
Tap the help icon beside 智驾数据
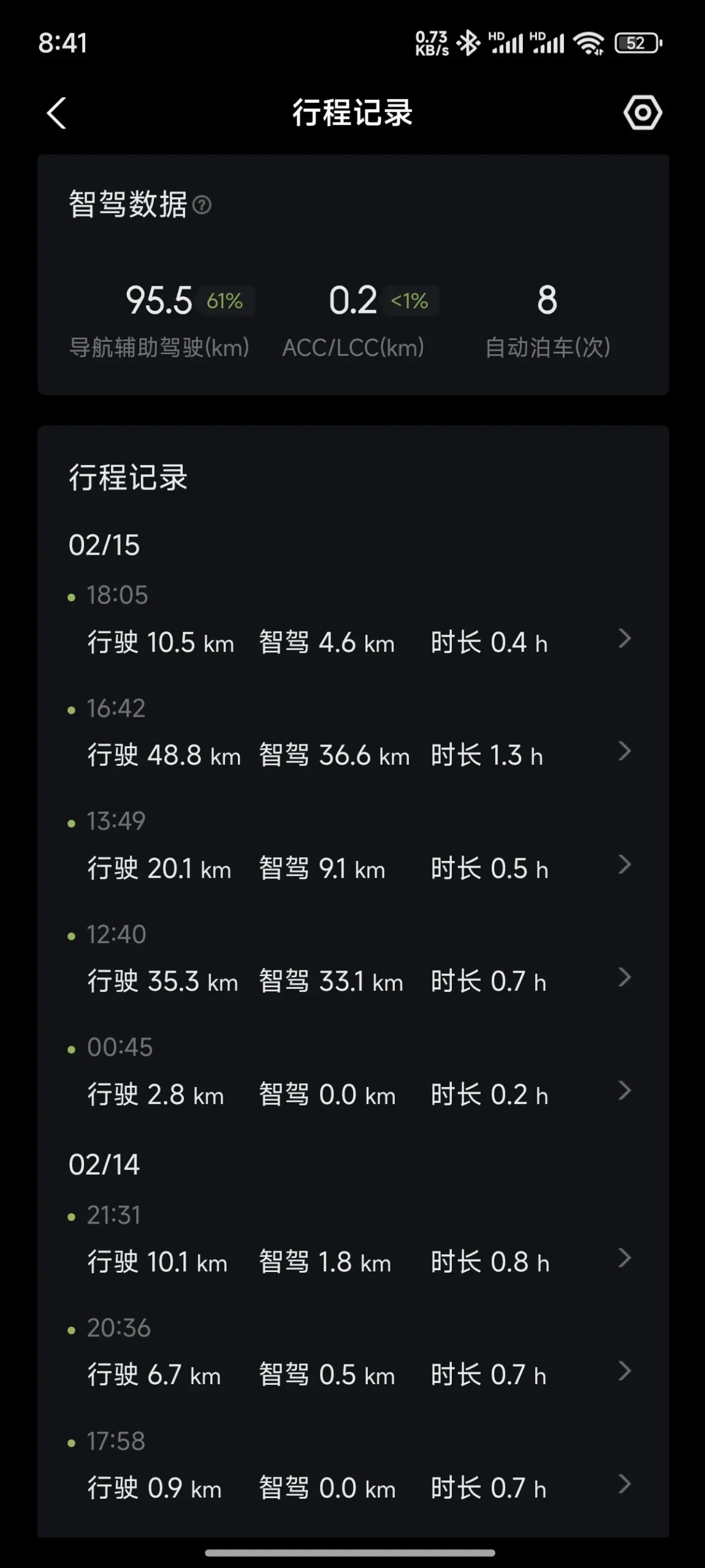point(202,205)
